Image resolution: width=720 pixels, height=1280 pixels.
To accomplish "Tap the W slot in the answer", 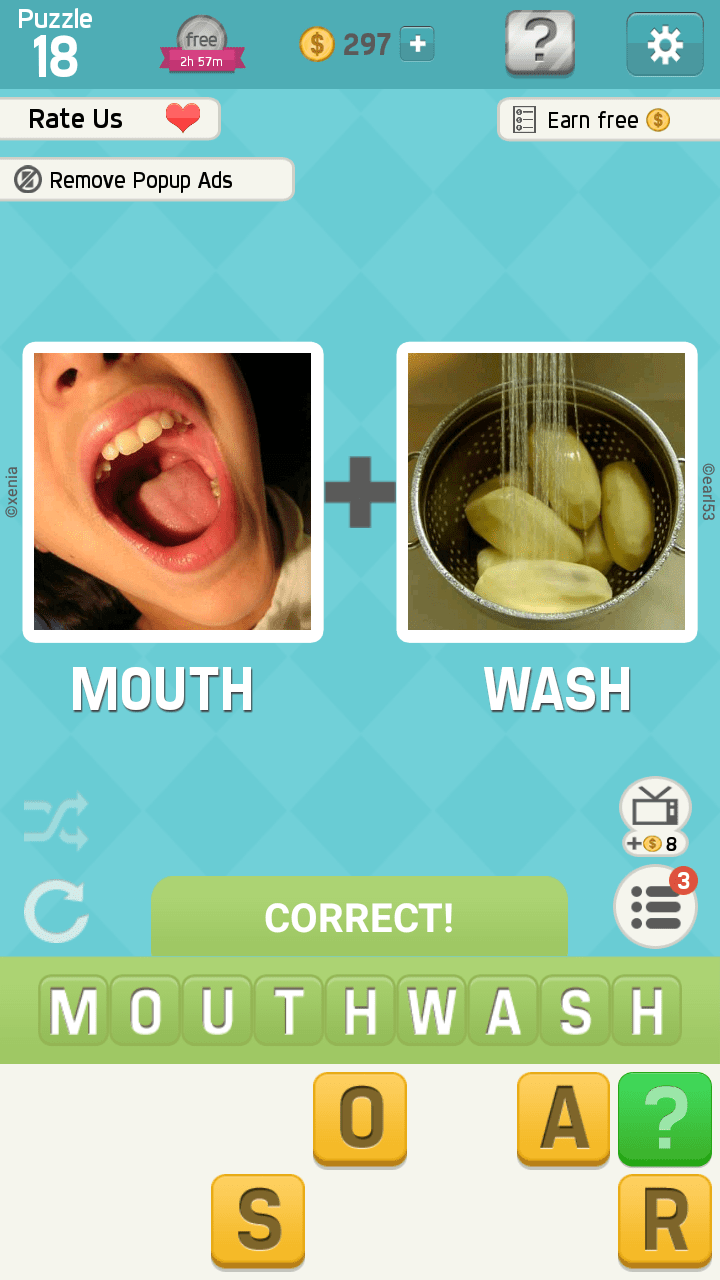I will tap(432, 1011).
